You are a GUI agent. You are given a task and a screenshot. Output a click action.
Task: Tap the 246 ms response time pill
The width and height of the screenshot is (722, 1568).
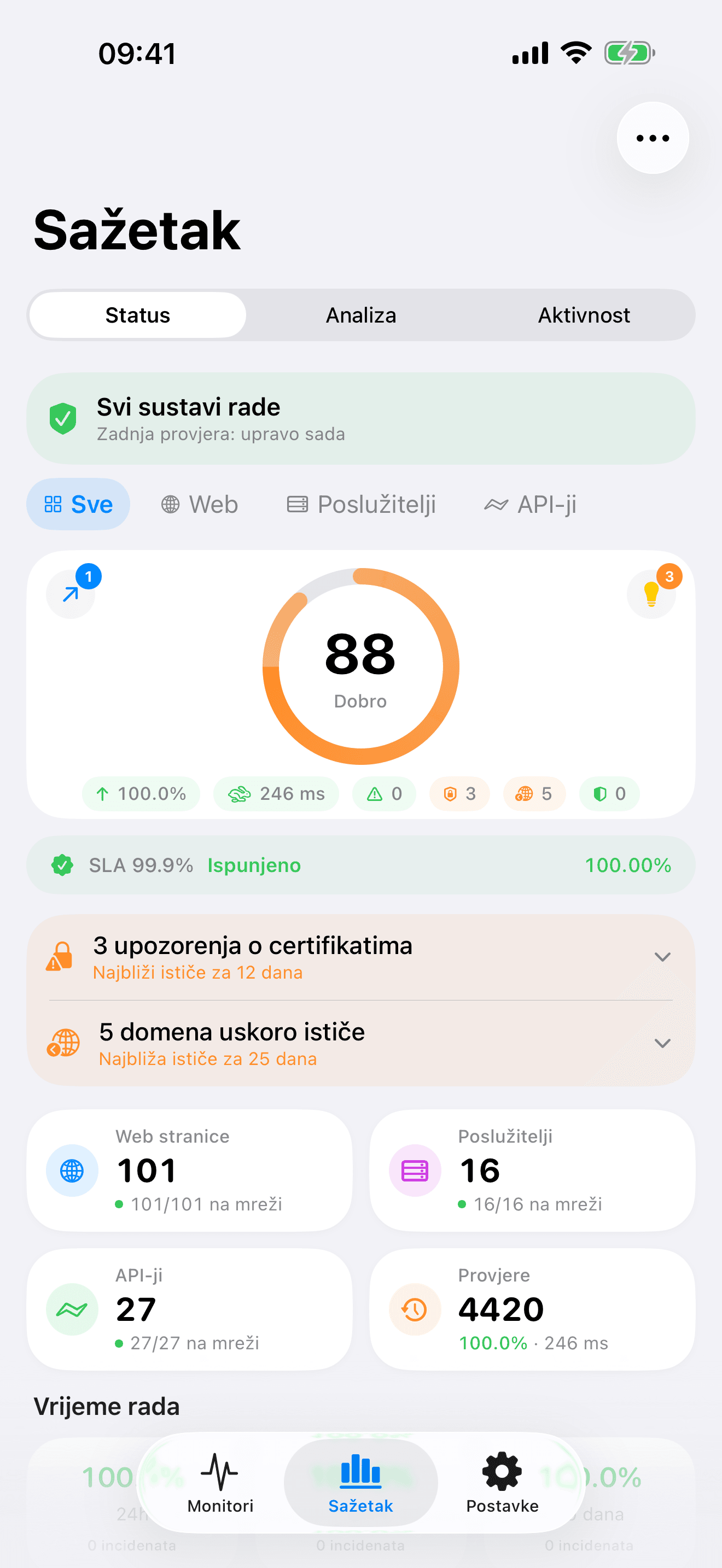276,793
